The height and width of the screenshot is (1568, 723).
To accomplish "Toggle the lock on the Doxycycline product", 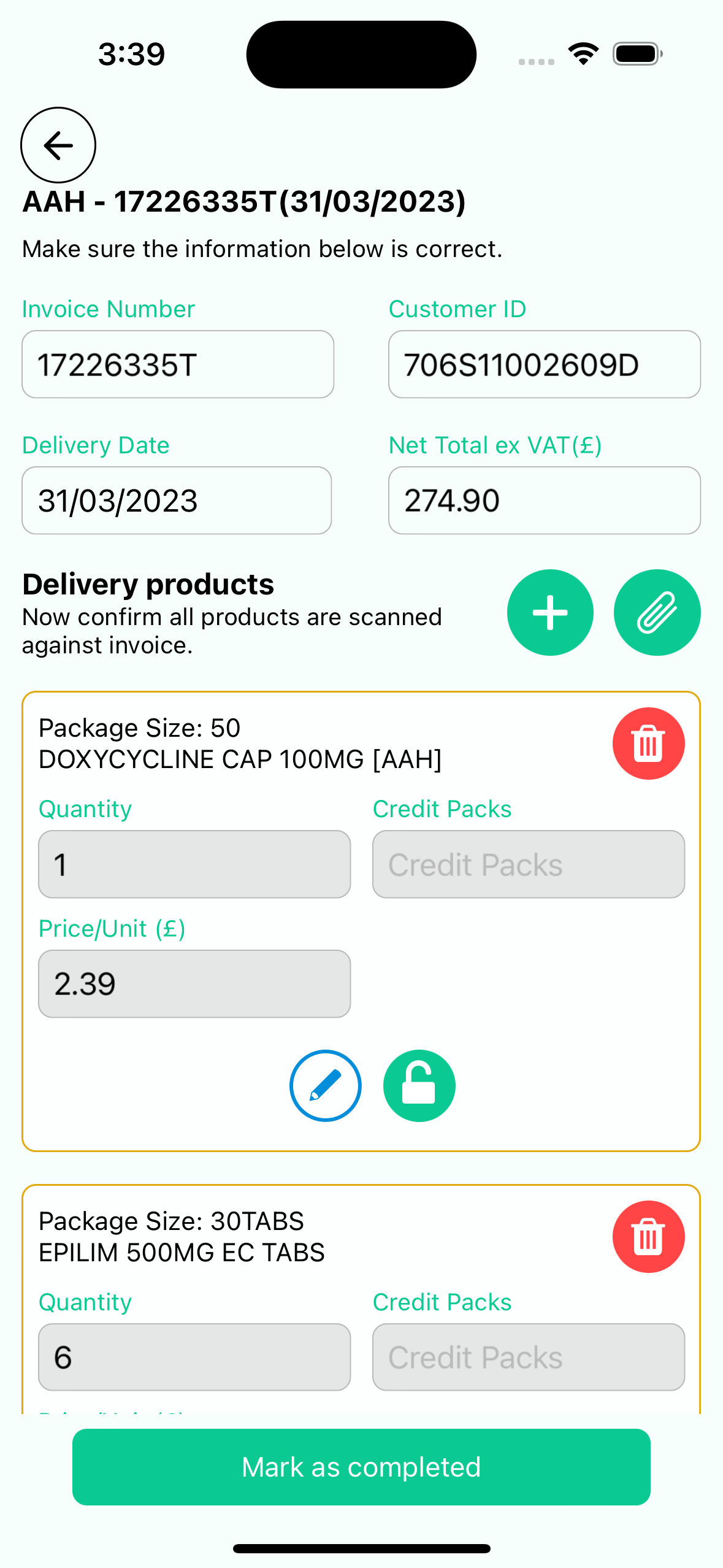I will (x=419, y=1086).
